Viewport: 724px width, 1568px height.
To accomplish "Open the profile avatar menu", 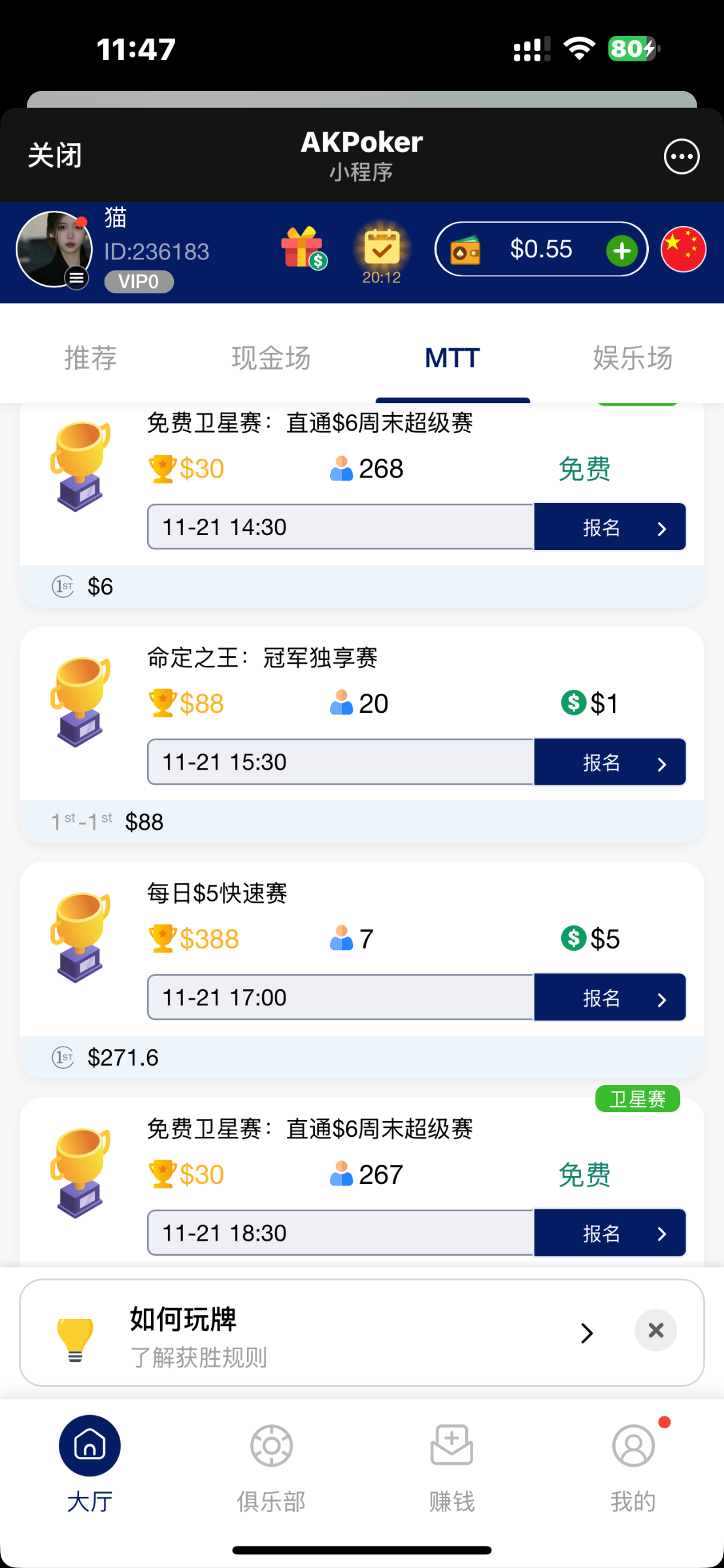I will (x=54, y=250).
